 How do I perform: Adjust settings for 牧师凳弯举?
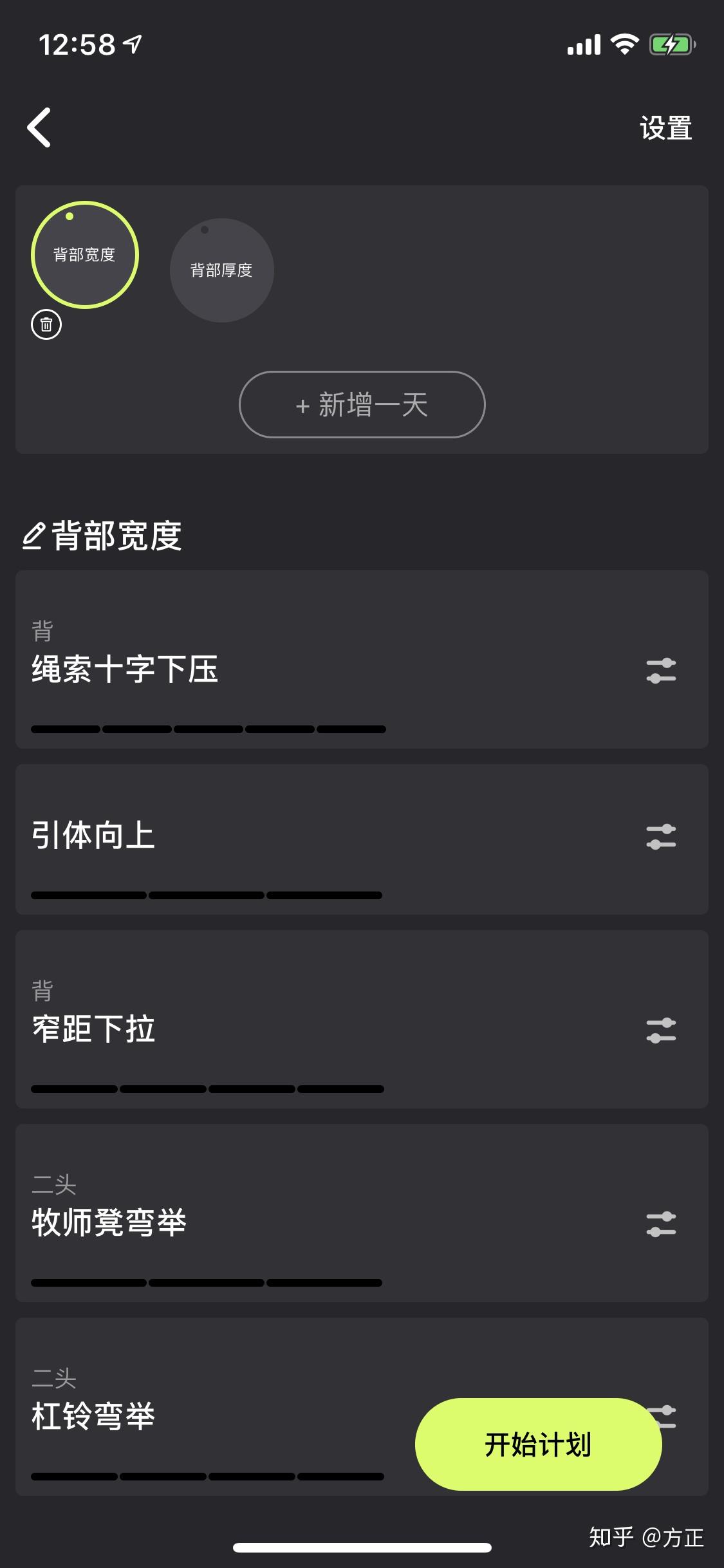(661, 1224)
